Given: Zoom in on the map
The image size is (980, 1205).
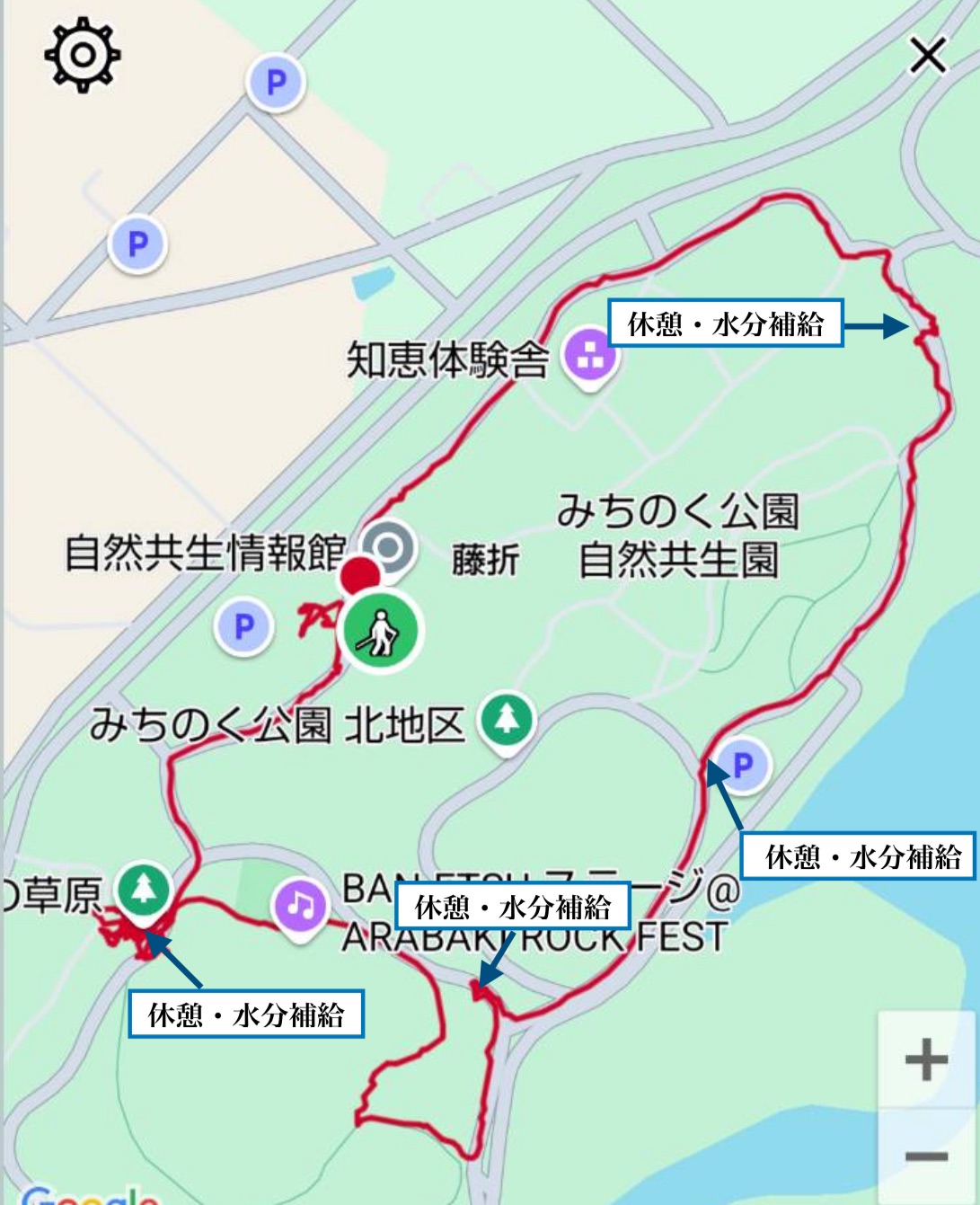Looking at the screenshot, I should 926,1060.
